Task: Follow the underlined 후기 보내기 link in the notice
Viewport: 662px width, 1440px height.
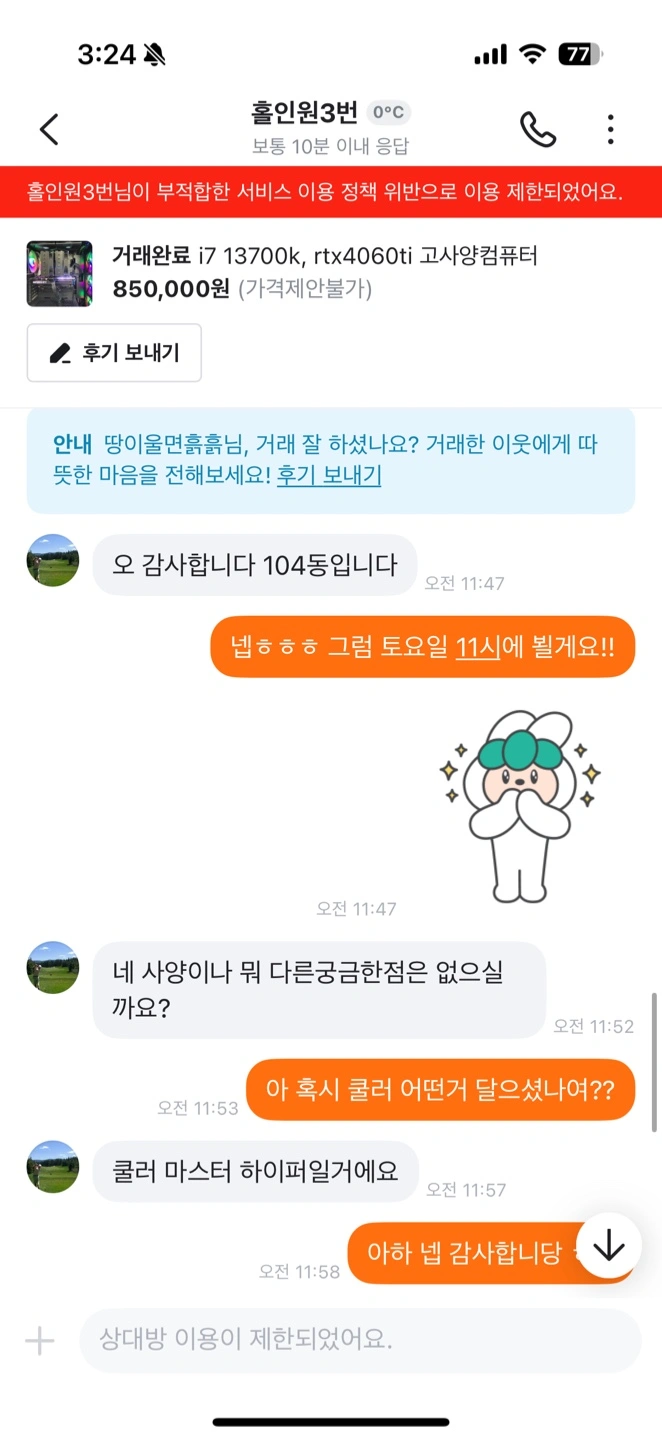Action: click(x=329, y=474)
